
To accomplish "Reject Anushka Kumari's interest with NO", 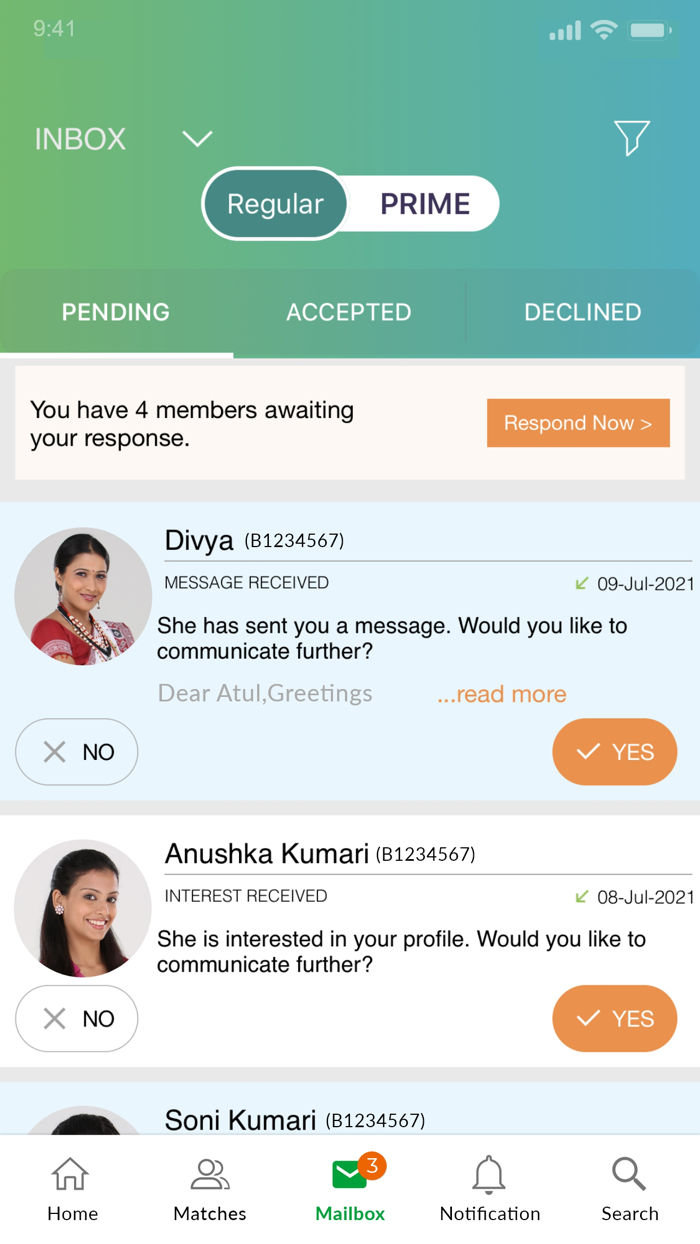I will pyautogui.click(x=77, y=1019).
